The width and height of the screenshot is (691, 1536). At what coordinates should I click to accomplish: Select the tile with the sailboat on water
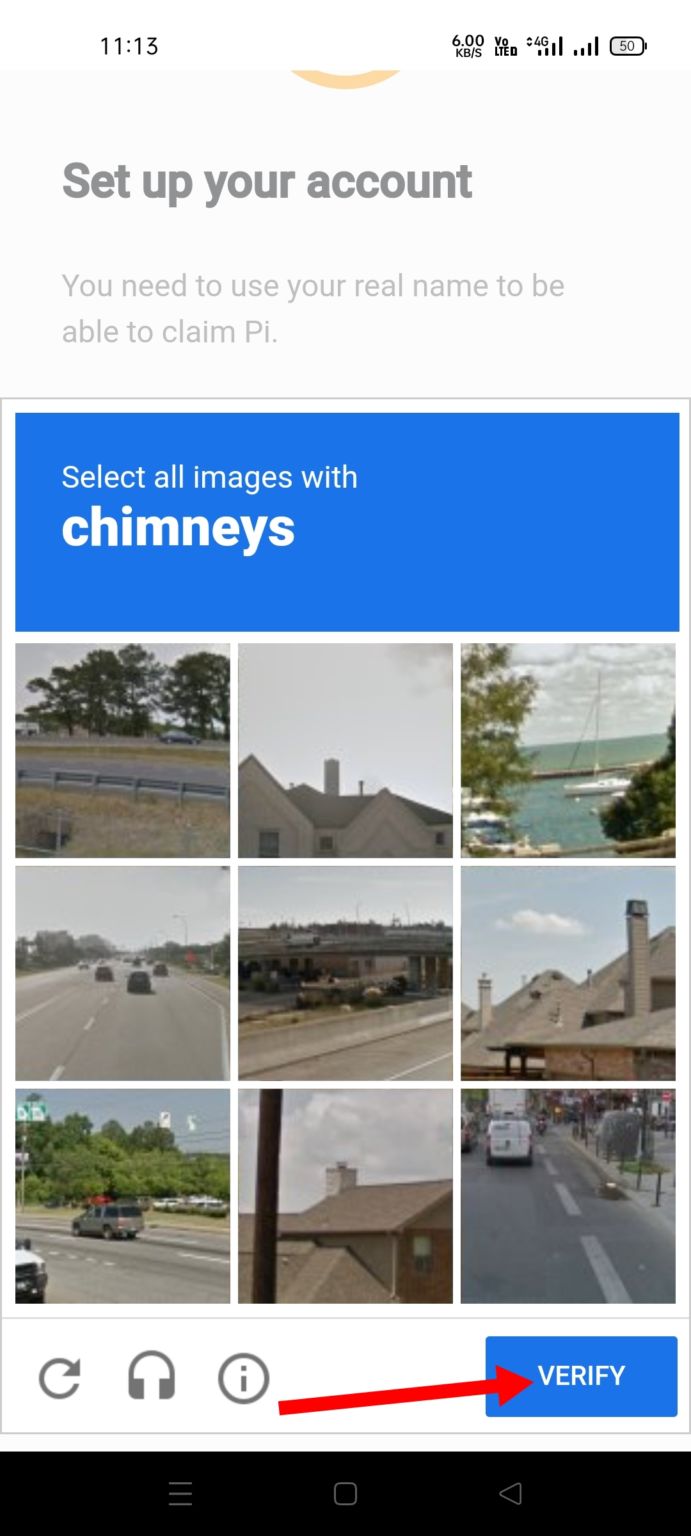[568, 750]
